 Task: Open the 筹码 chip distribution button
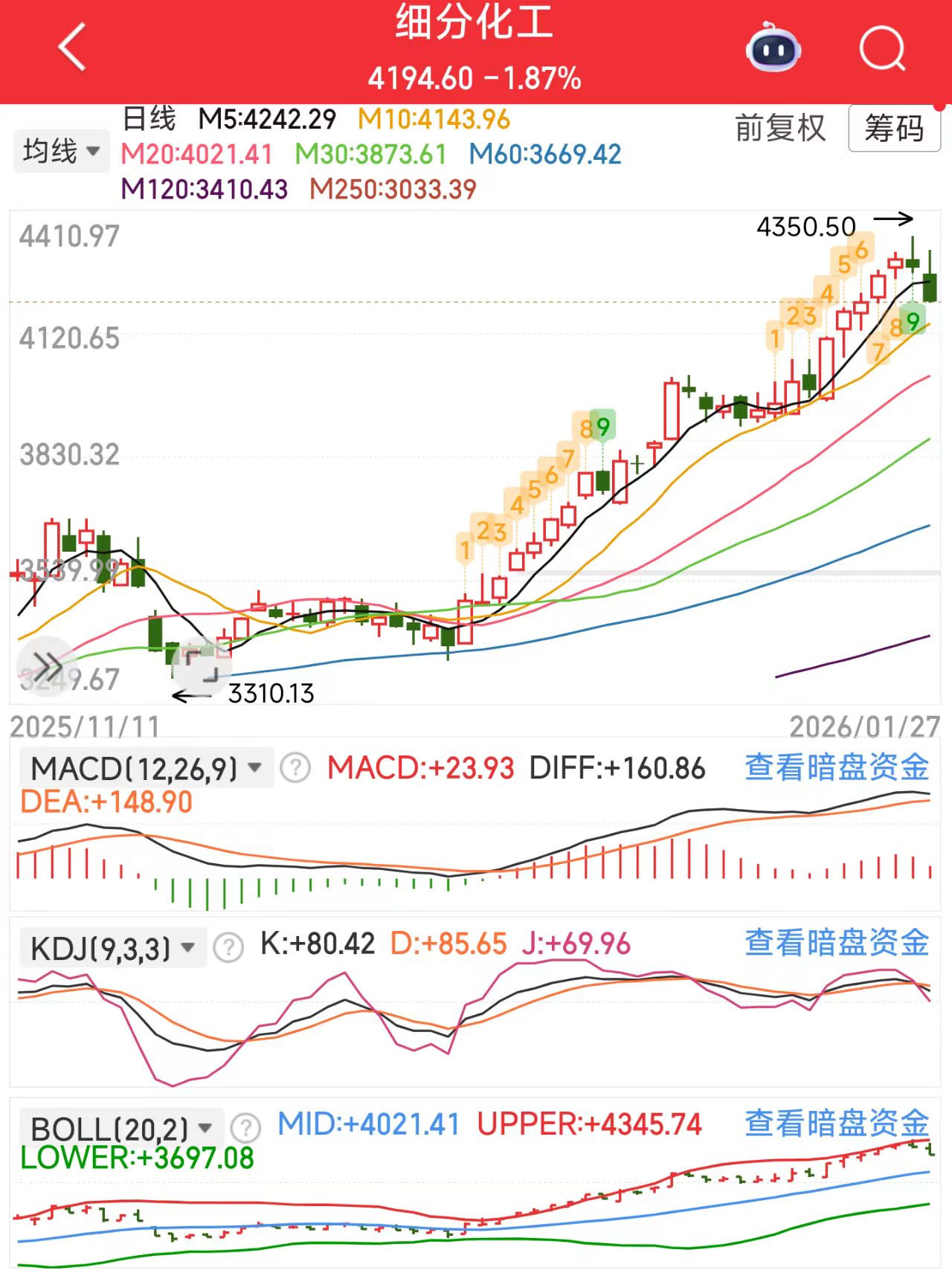(894, 129)
